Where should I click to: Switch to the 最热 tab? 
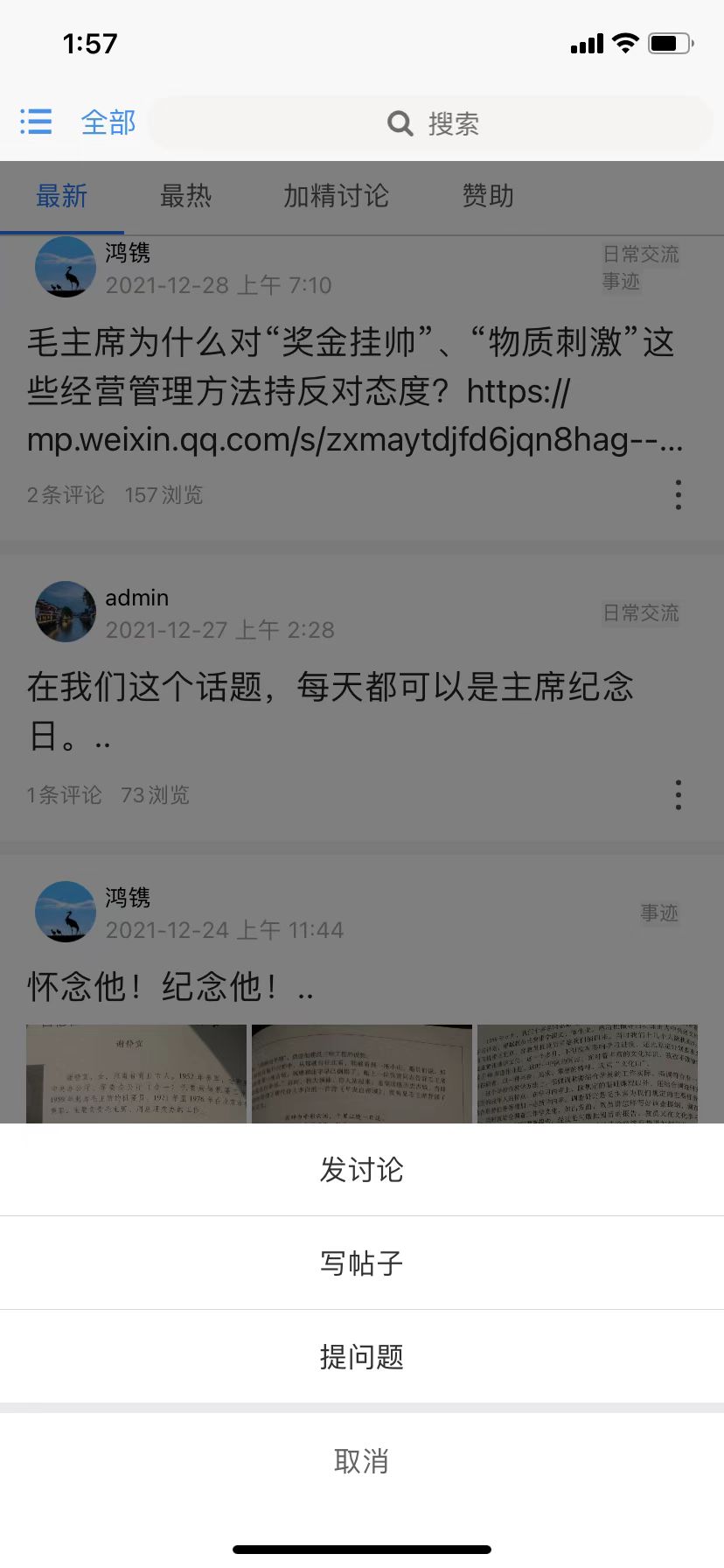point(185,196)
